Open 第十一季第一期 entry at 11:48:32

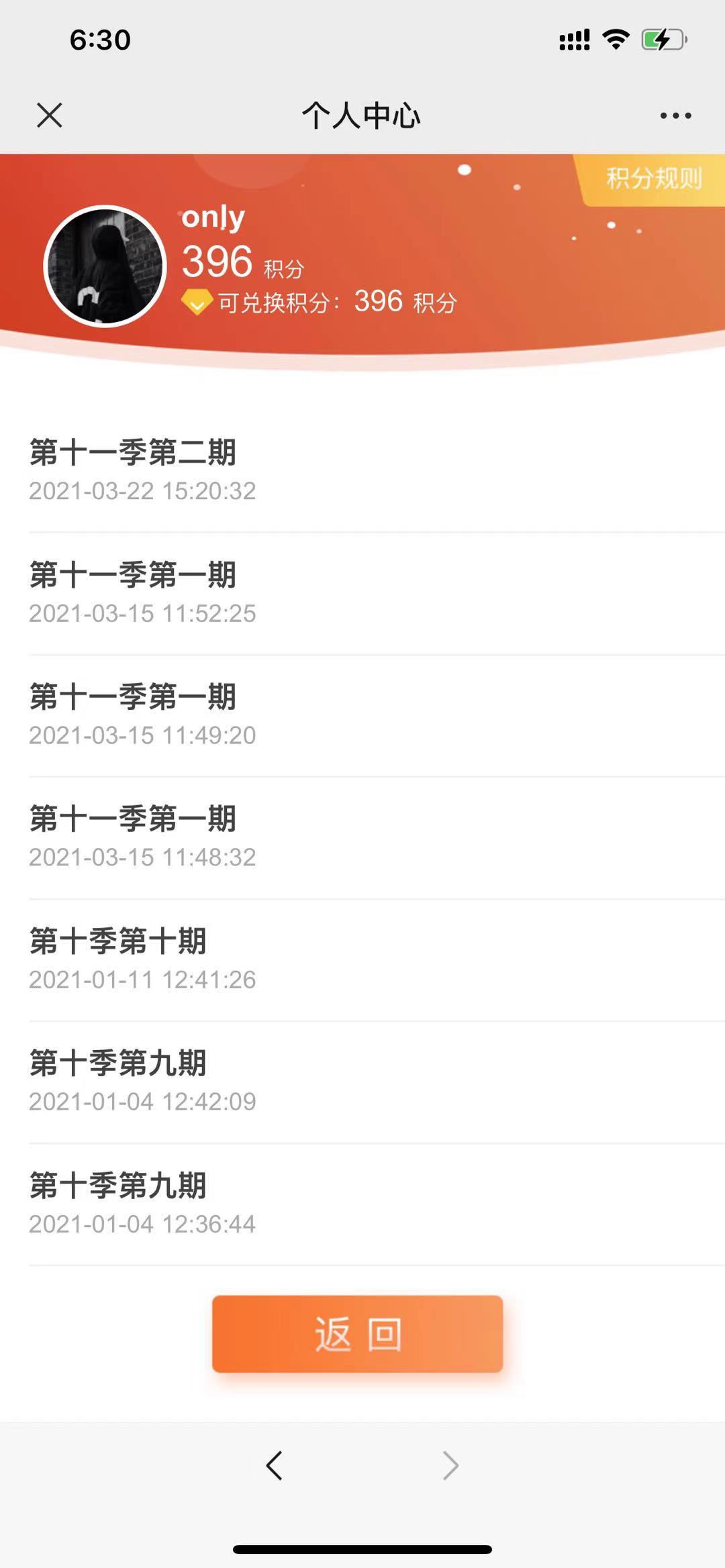(362, 837)
